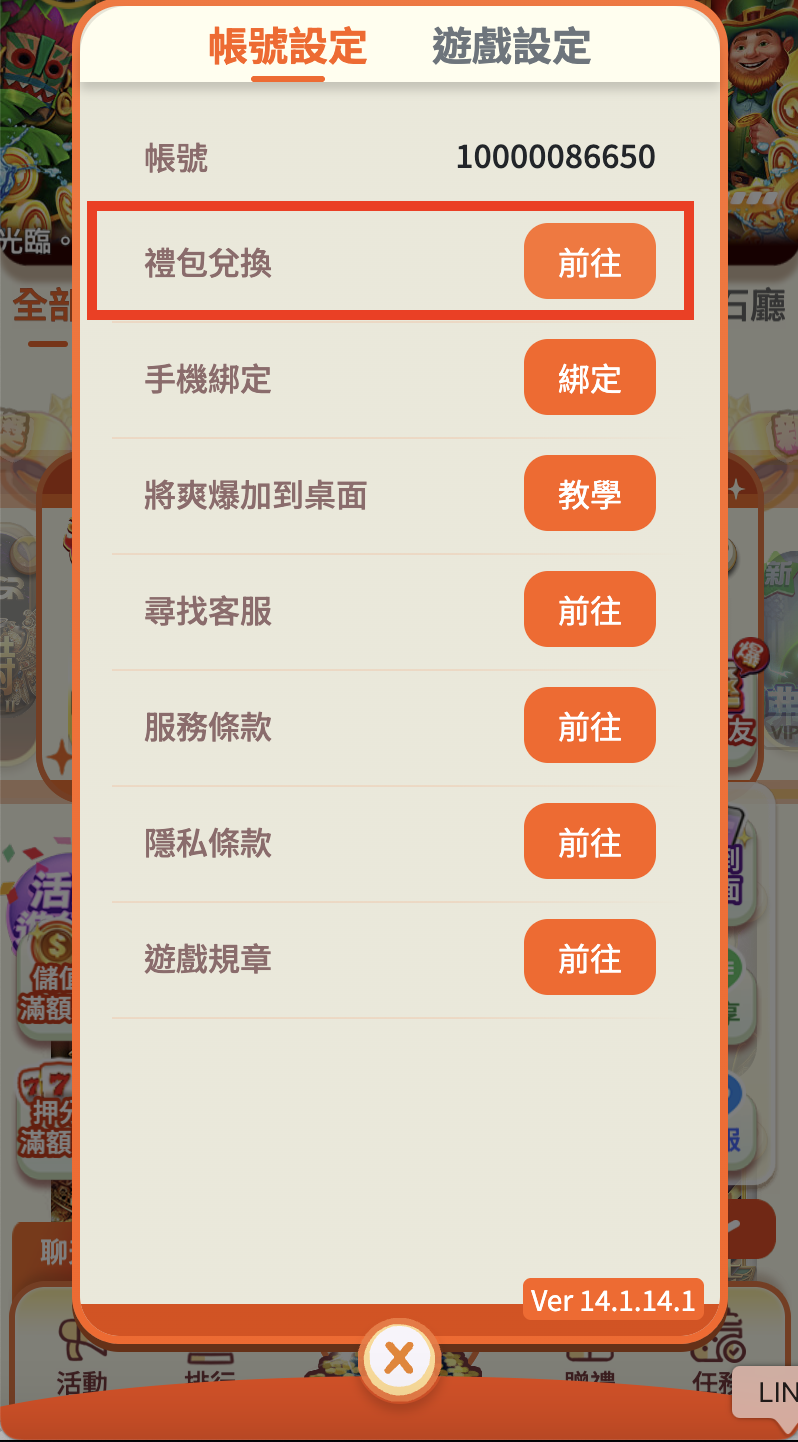Select the 帳號設定 tab
The image size is (798, 1442).
click(x=288, y=47)
